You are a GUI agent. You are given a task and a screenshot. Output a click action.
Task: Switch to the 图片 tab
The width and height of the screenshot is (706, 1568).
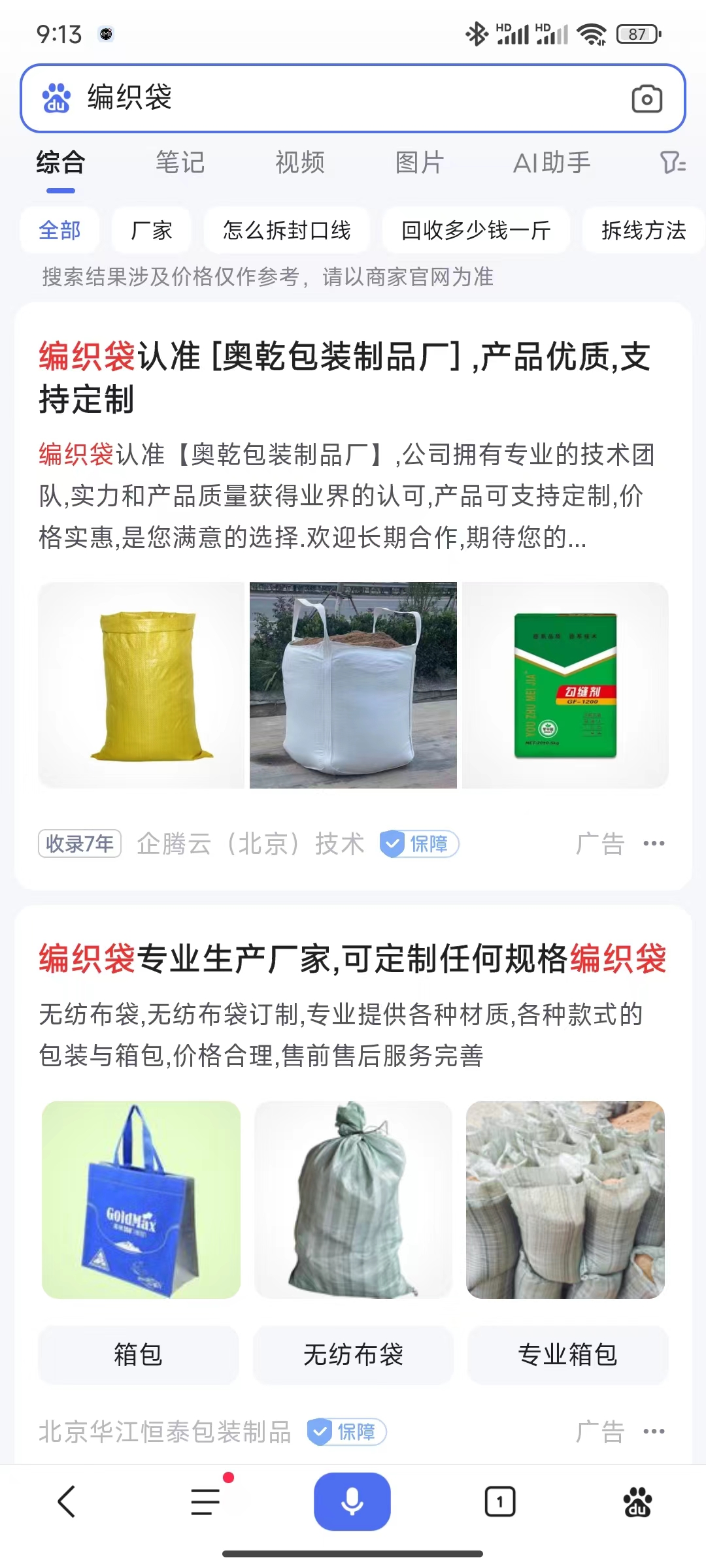click(x=420, y=163)
